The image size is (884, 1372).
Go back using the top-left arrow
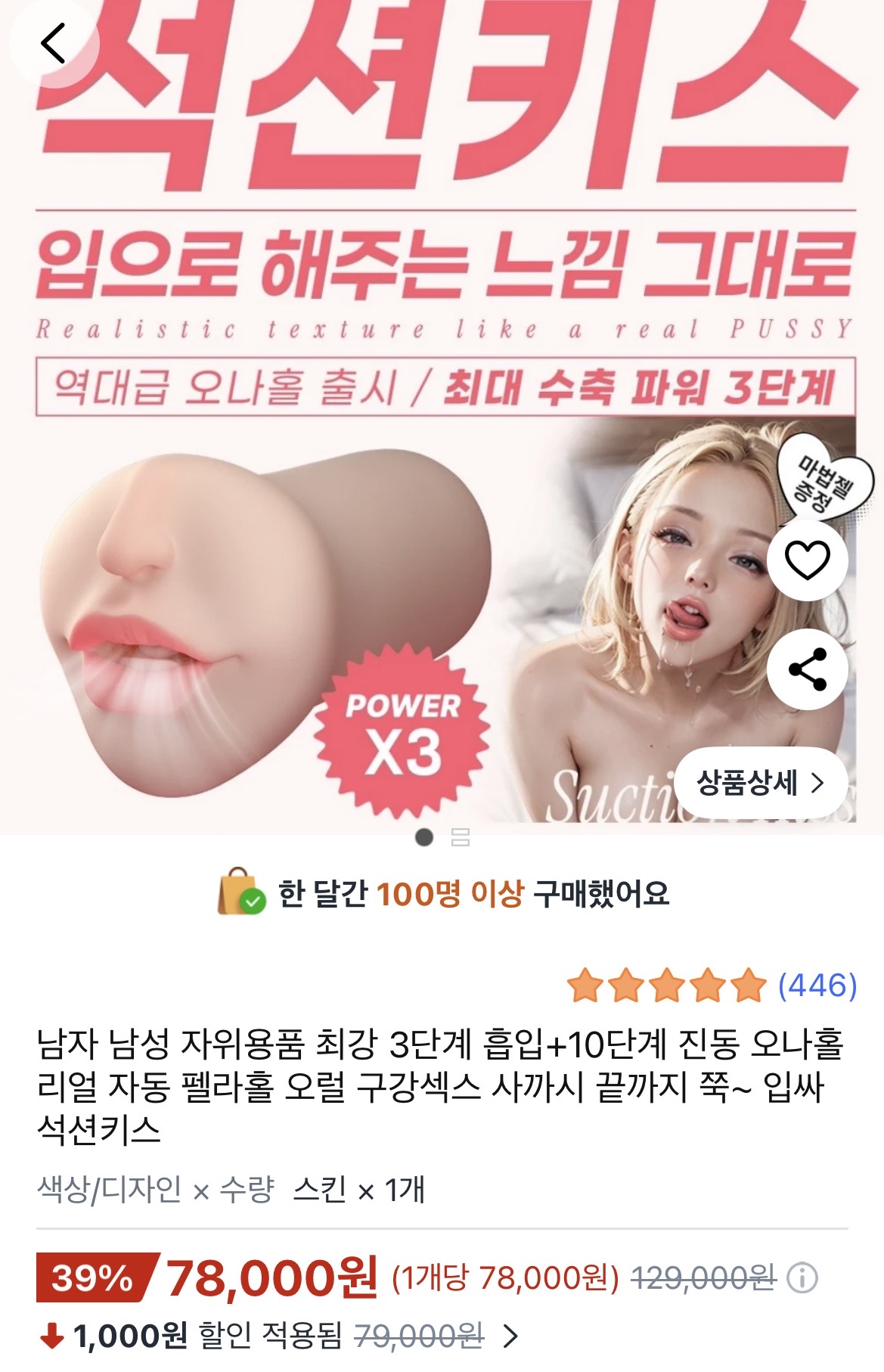tap(53, 43)
